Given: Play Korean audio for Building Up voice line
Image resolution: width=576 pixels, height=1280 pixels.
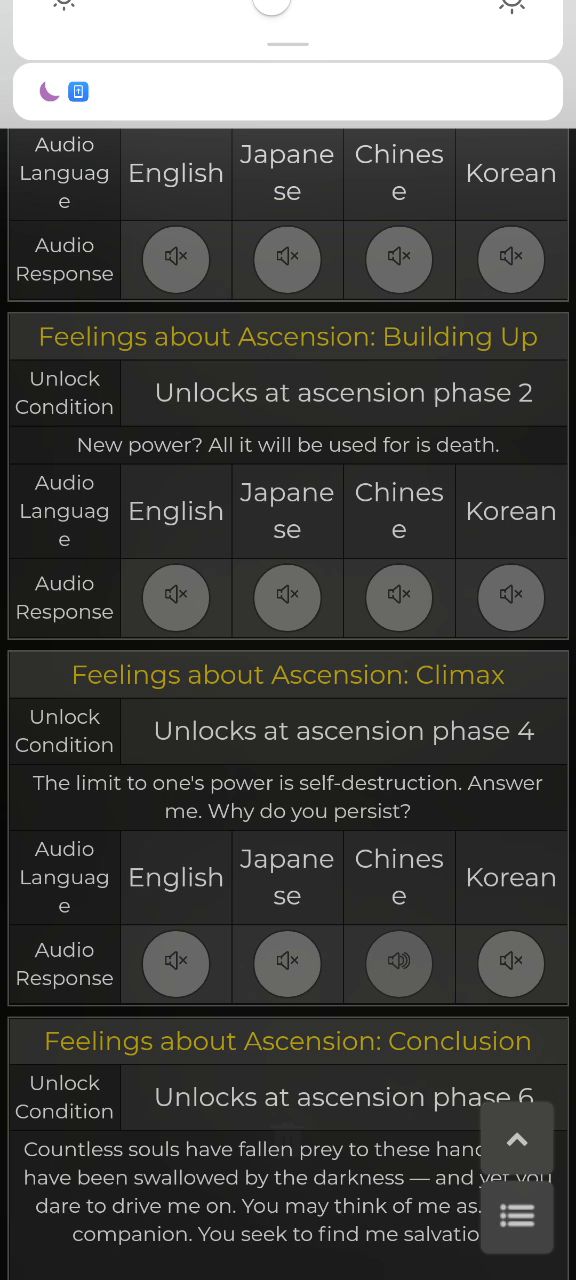Looking at the screenshot, I should tap(511, 598).
